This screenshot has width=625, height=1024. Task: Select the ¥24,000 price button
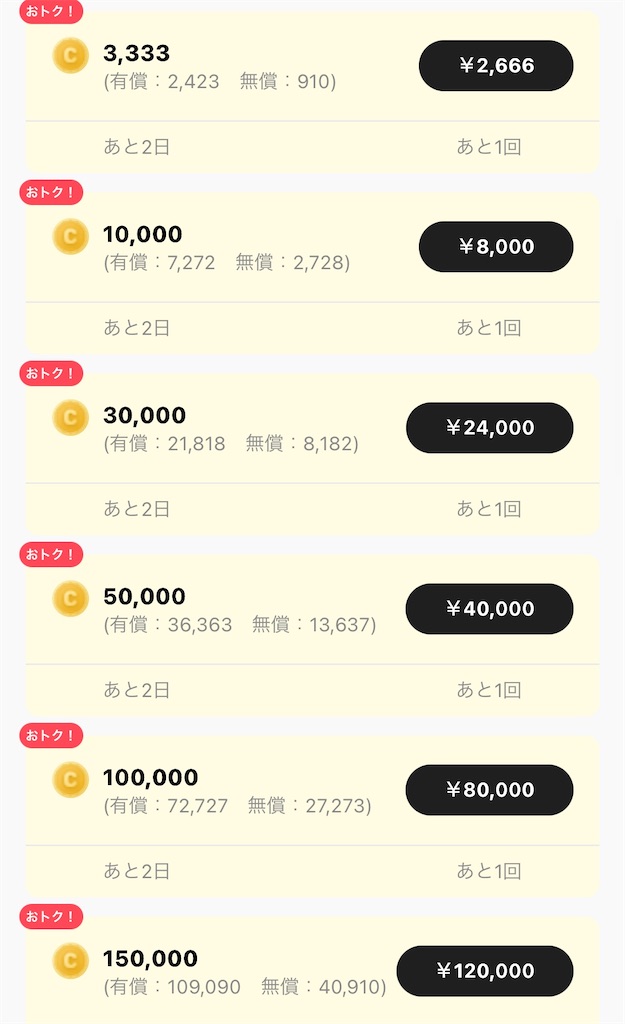[490, 427]
